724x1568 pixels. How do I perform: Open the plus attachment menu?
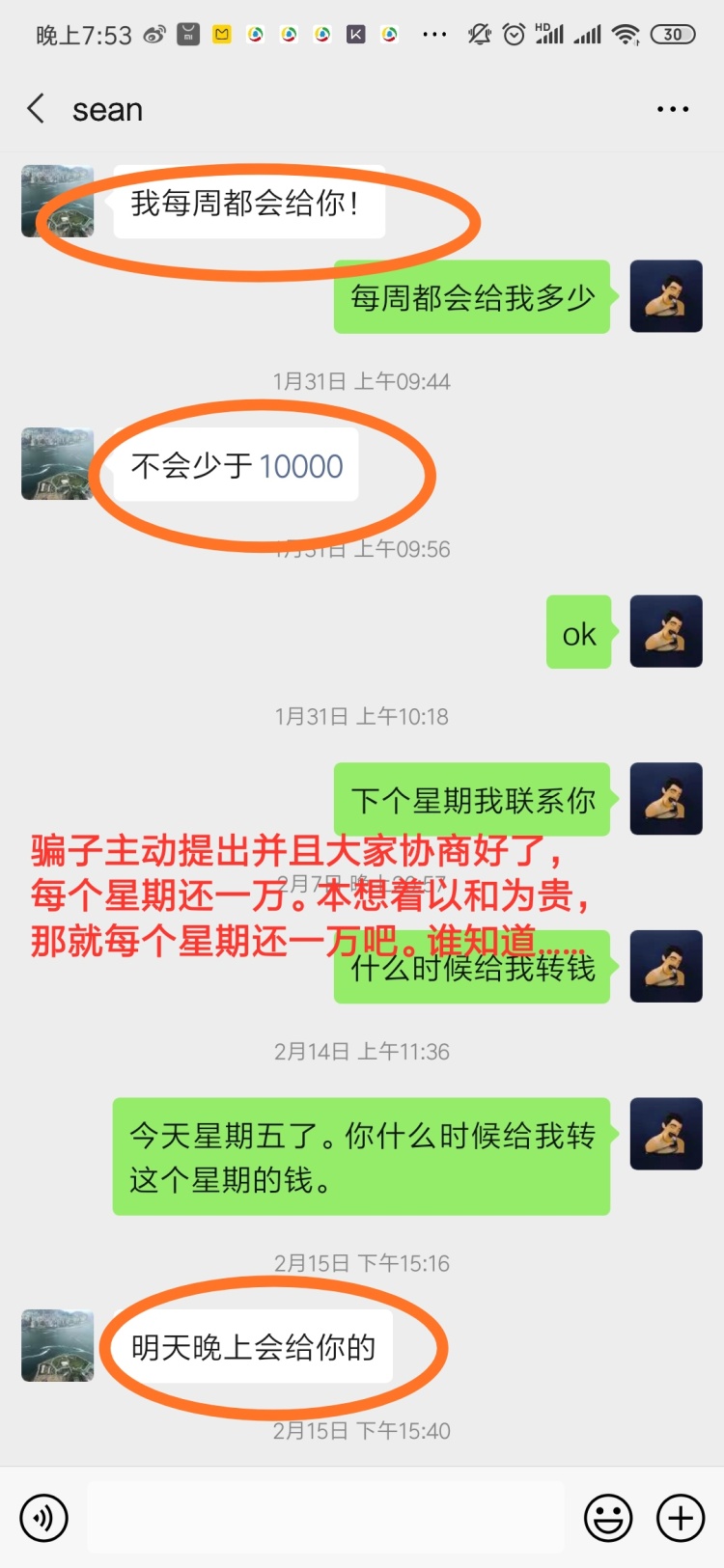tap(681, 1518)
